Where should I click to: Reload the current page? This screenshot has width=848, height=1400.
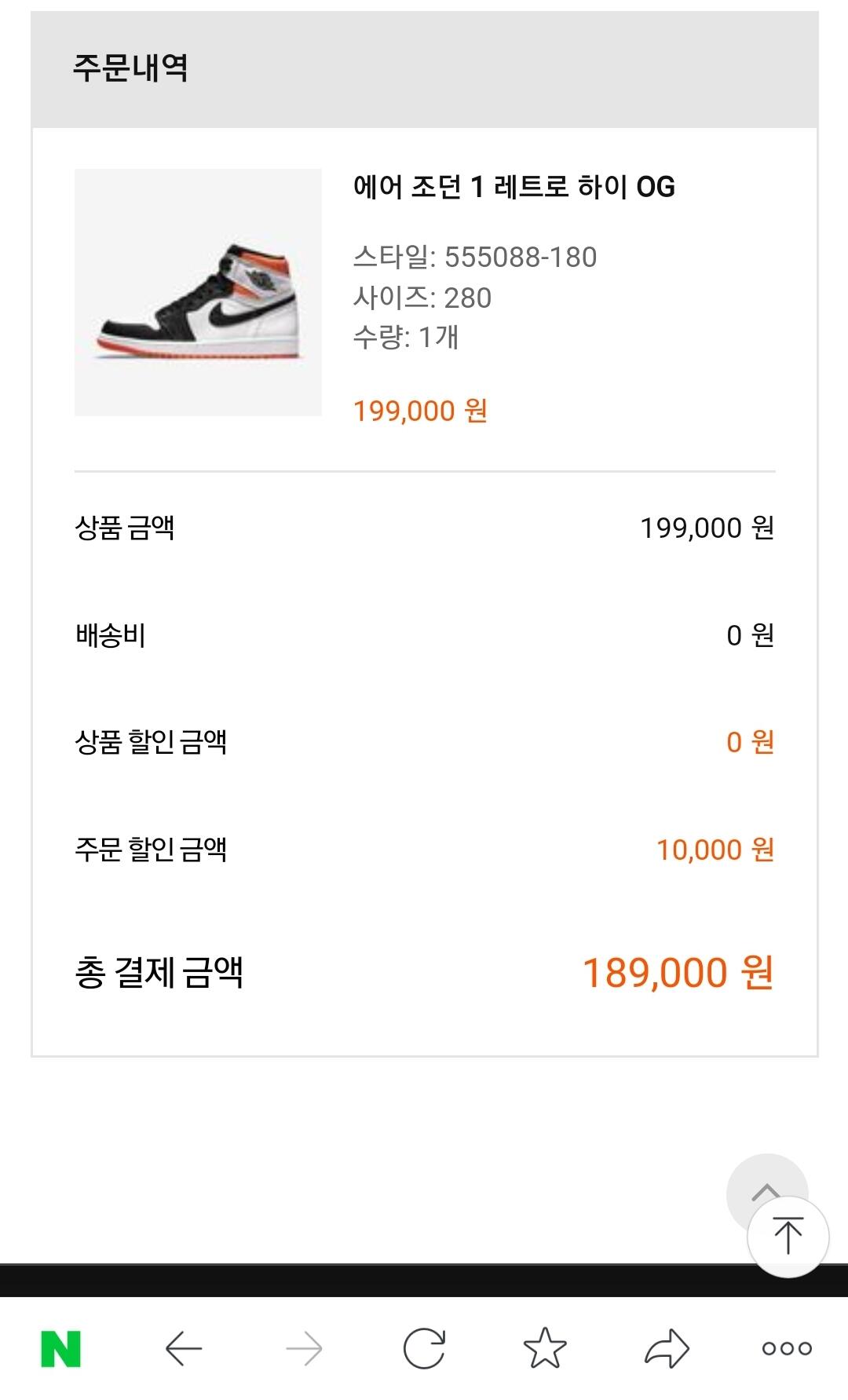(x=424, y=1349)
